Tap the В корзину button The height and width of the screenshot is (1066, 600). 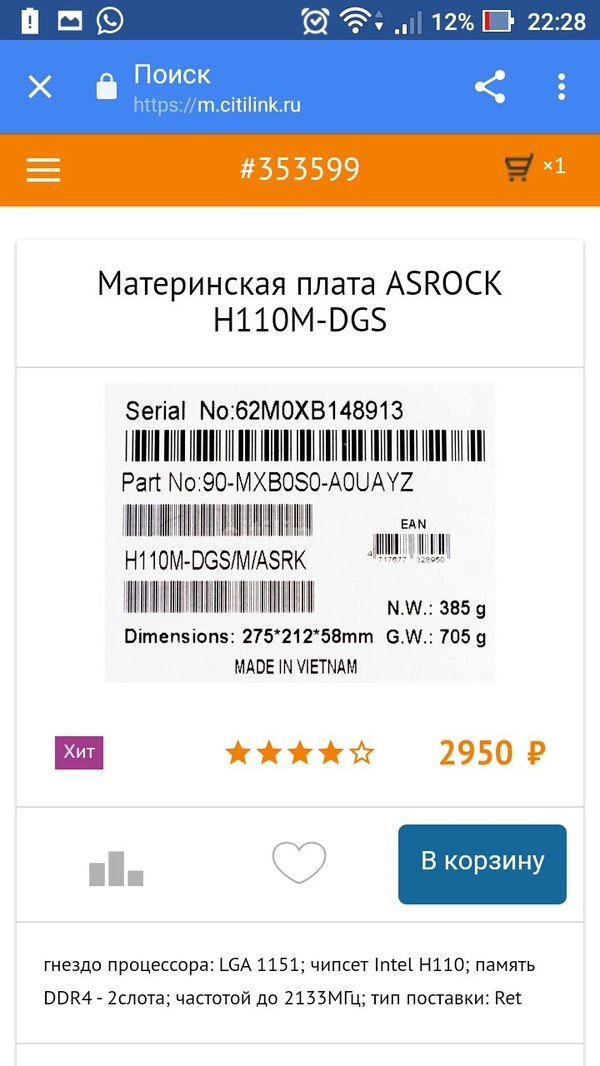482,863
